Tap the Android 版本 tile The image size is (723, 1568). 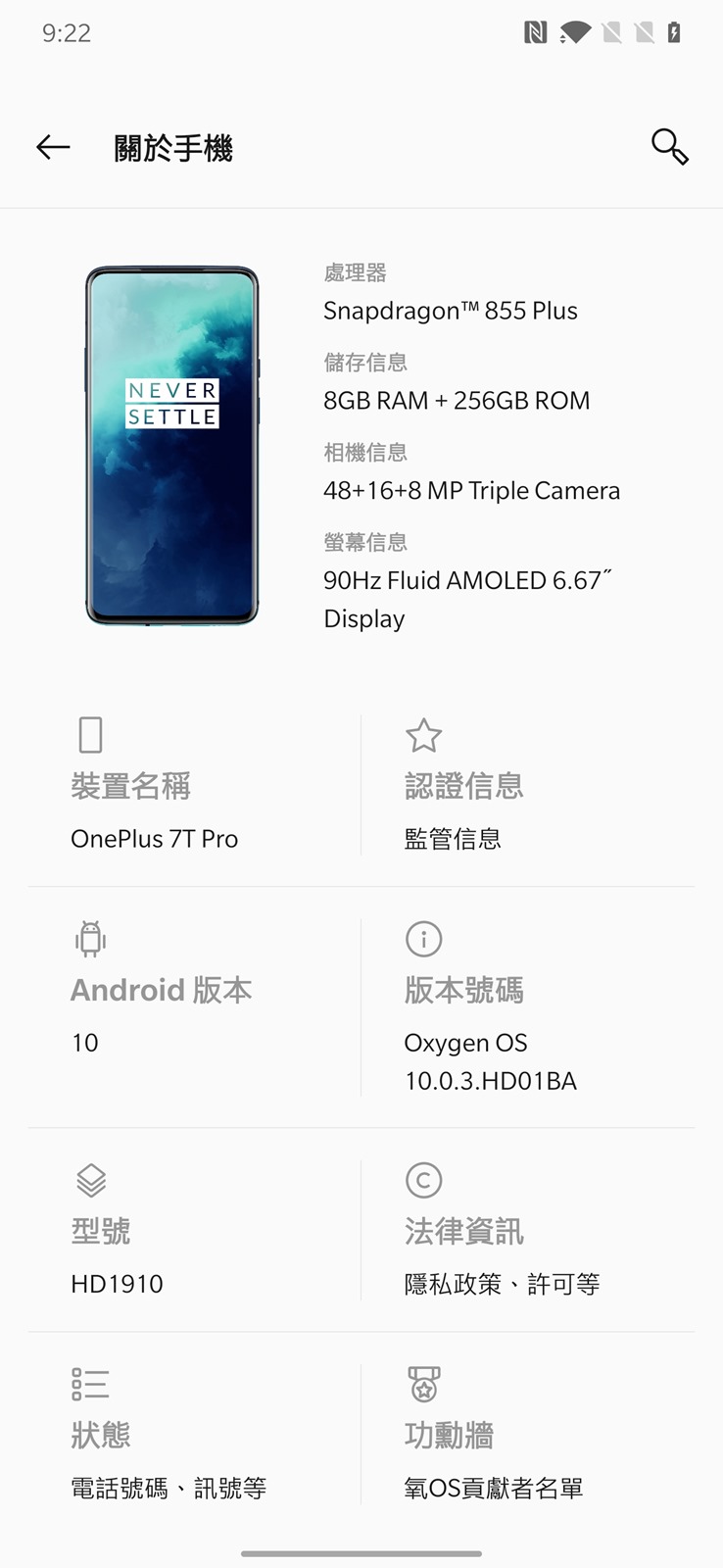tap(194, 1006)
